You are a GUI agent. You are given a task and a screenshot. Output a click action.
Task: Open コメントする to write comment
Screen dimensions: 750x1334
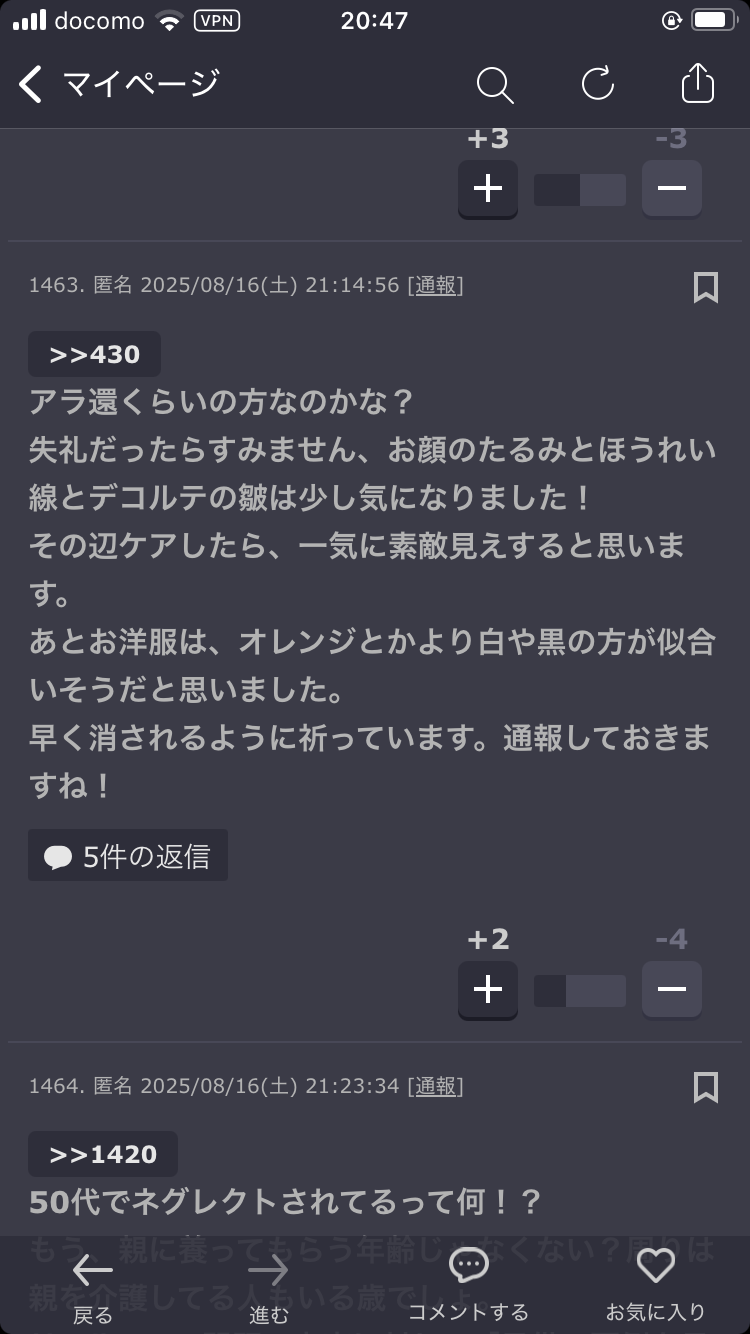[468, 1286]
